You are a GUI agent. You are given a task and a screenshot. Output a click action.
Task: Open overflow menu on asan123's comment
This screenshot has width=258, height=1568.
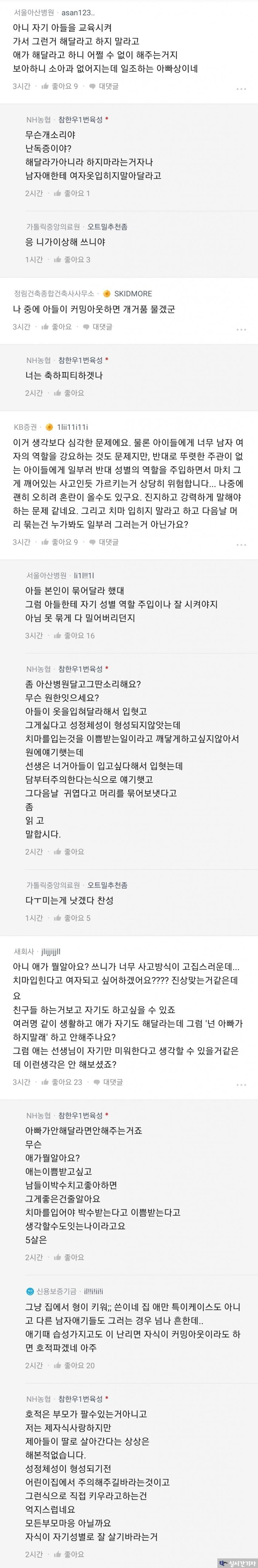click(x=241, y=89)
